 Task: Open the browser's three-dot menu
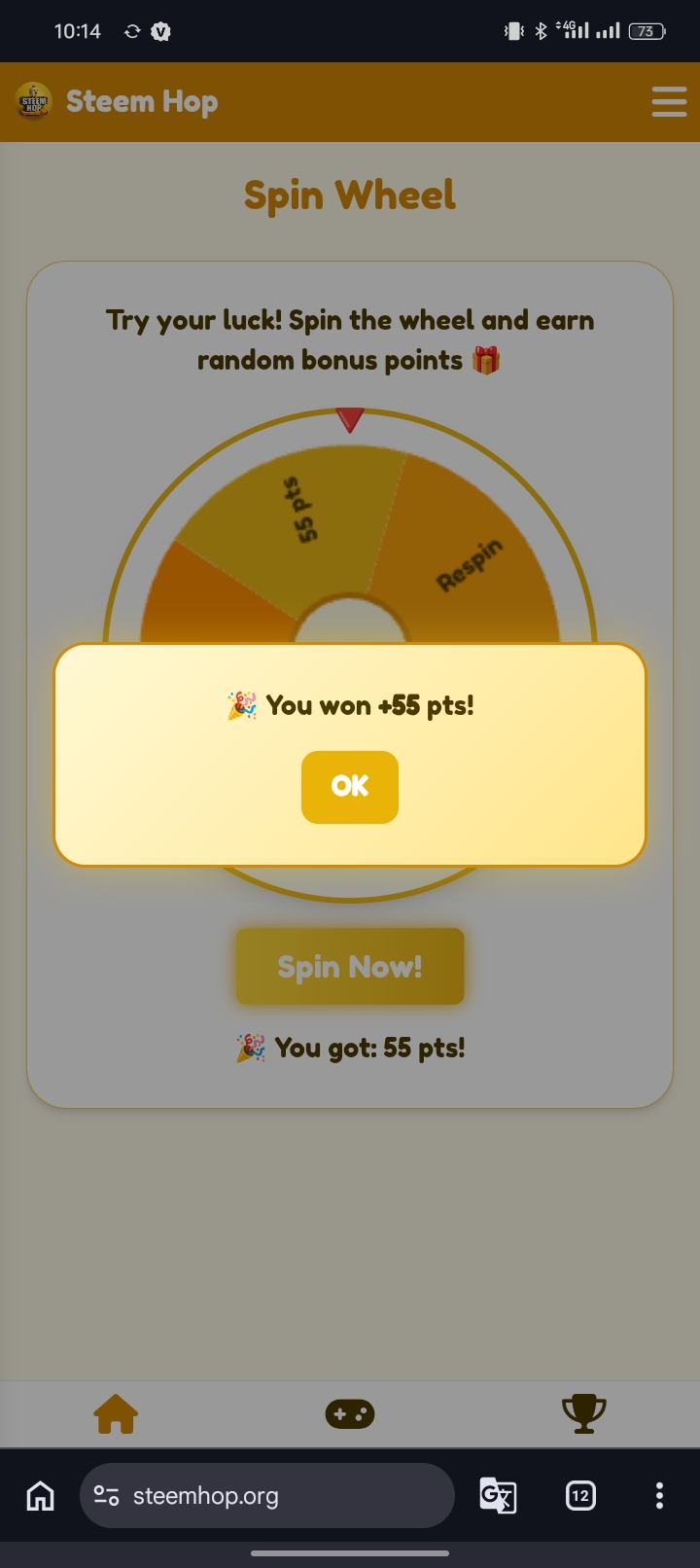[659, 1496]
